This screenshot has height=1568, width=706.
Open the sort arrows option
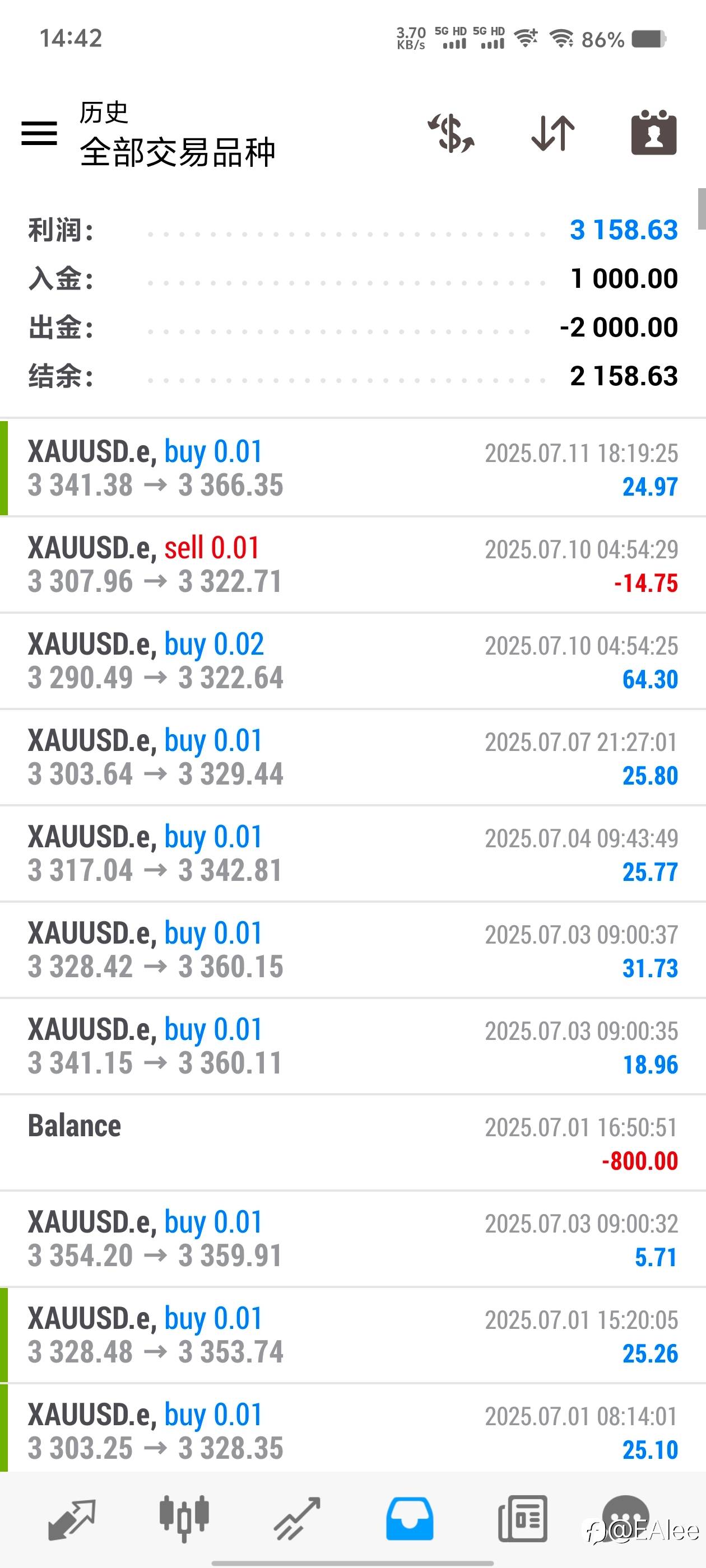(552, 133)
